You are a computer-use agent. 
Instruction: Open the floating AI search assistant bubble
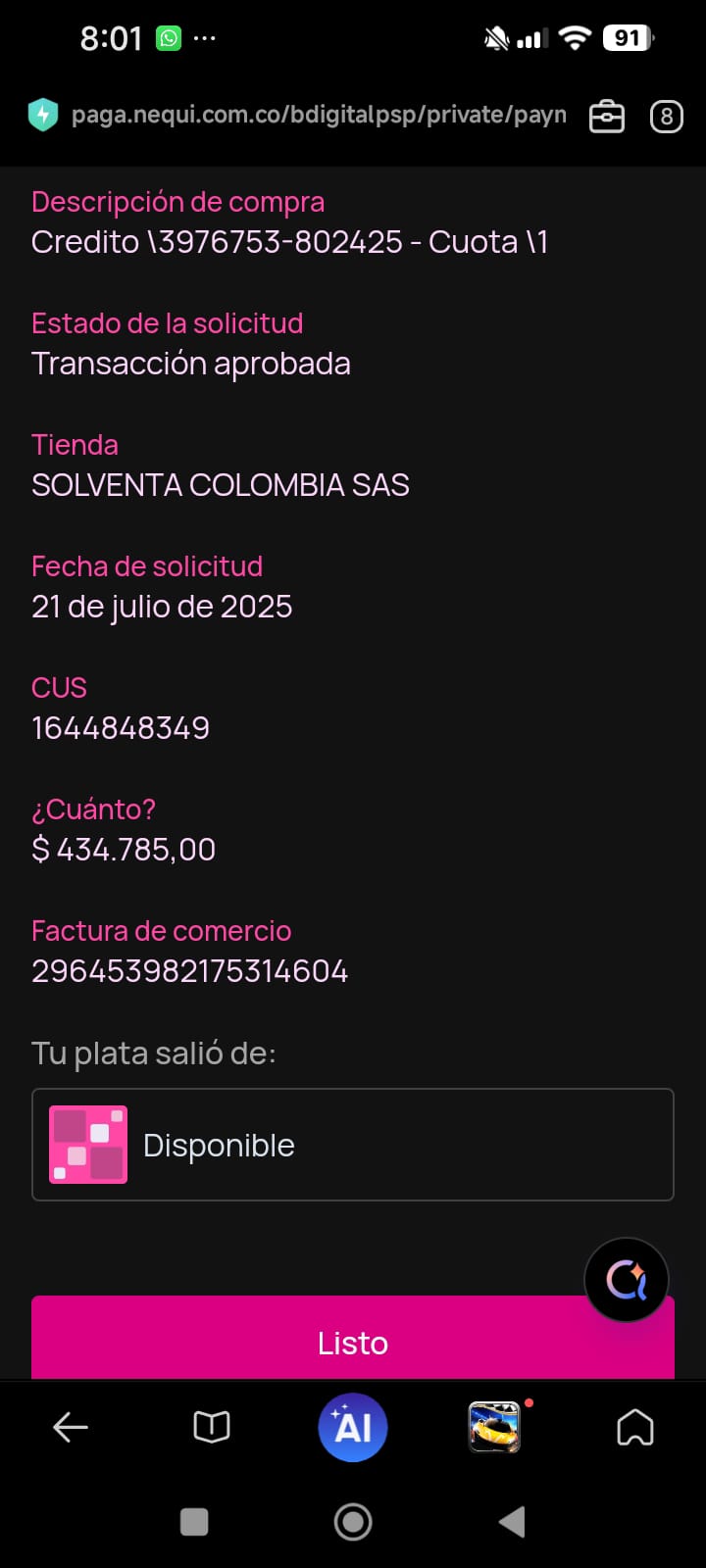[627, 1280]
